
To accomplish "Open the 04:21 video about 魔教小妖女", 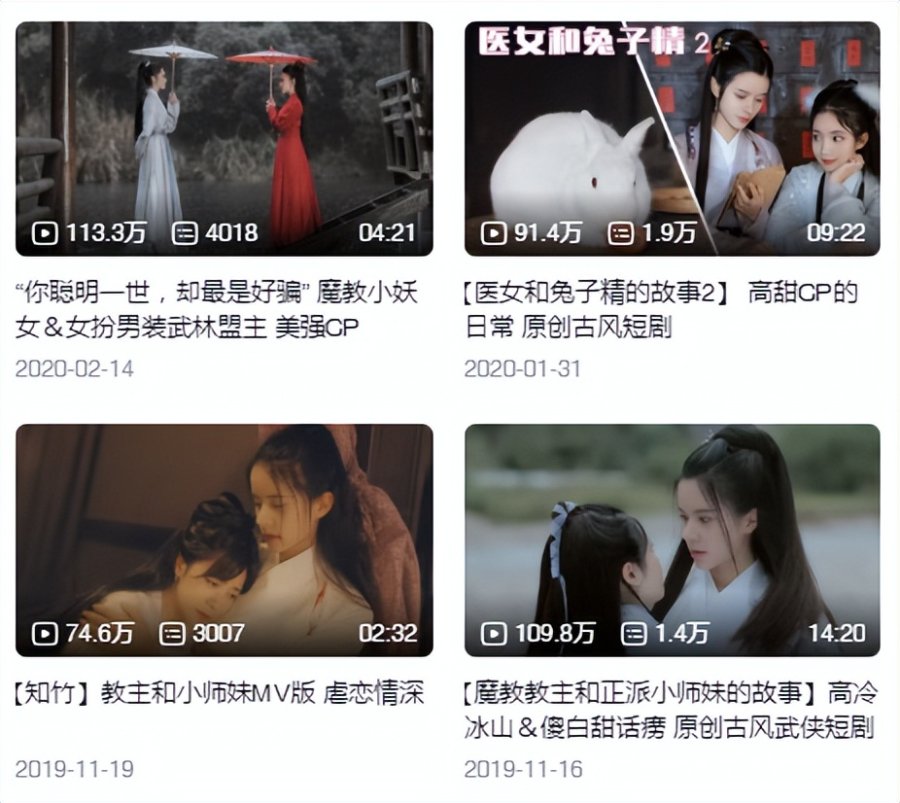I will click(x=224, y=139).
